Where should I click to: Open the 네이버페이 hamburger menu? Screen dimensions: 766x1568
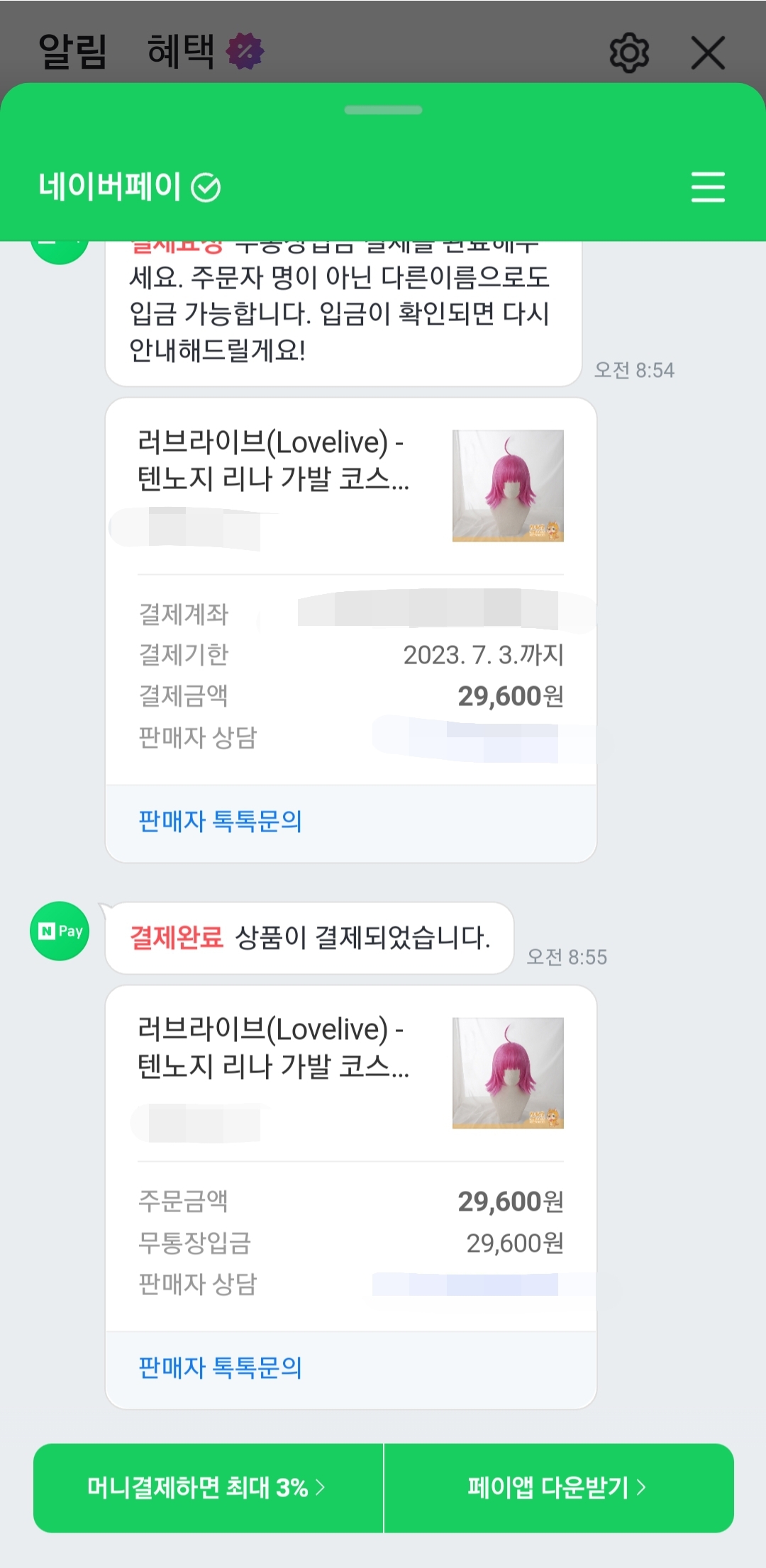click(708, 187)
